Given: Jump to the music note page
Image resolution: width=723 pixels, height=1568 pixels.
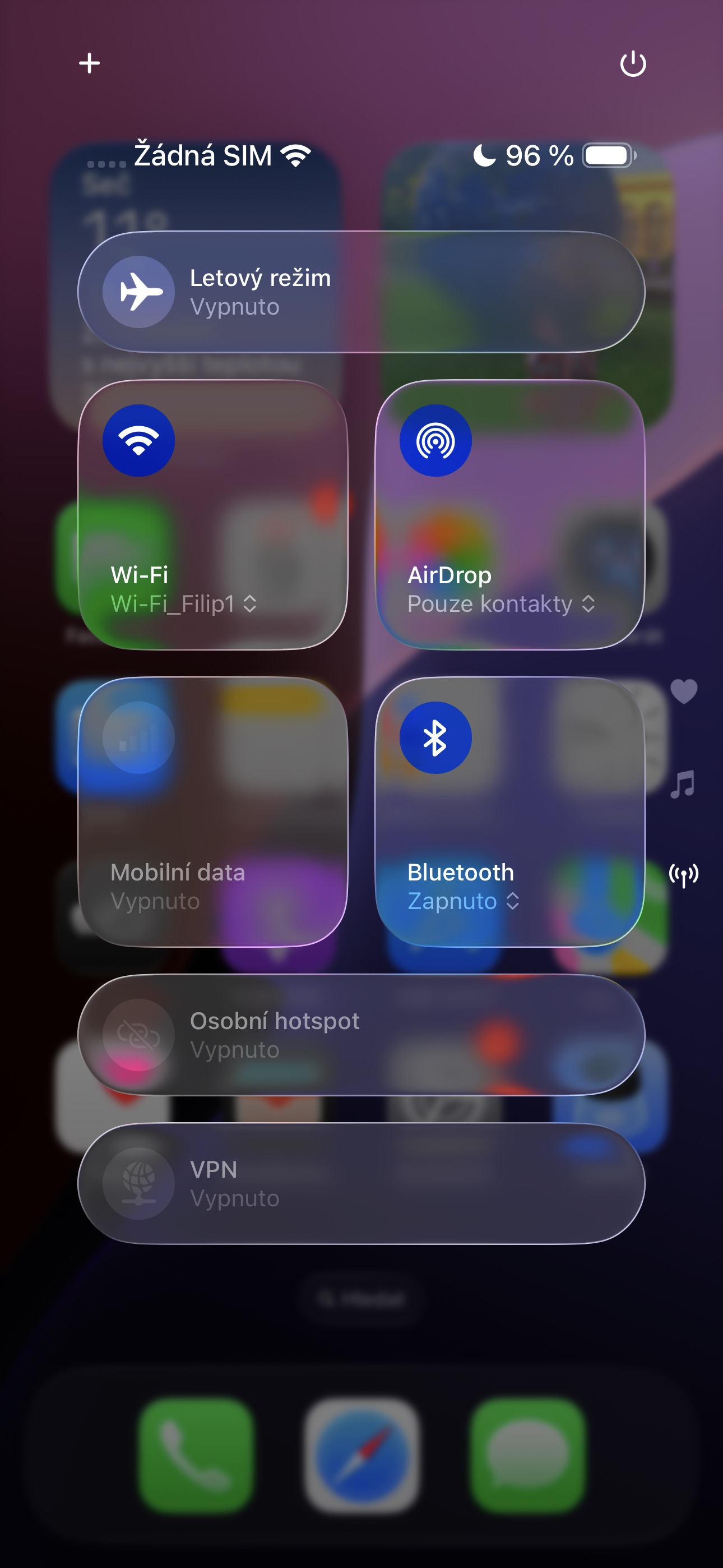Looking at the screenshot, I should click(x=683, y=784).
